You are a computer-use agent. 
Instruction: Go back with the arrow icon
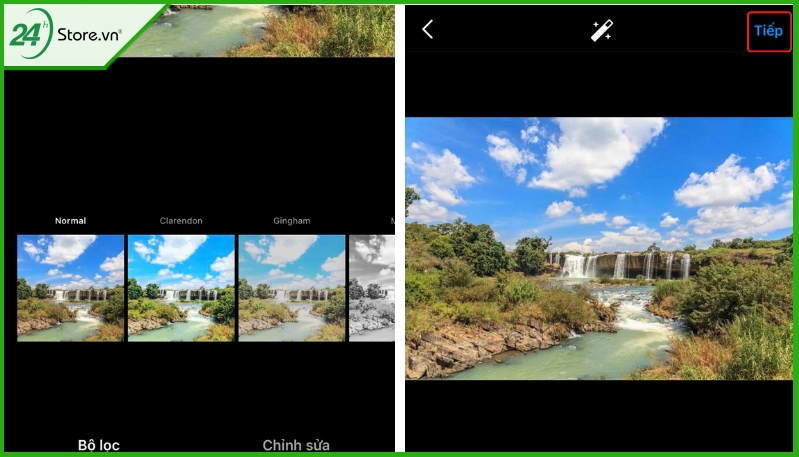click(x=428, y=29)
